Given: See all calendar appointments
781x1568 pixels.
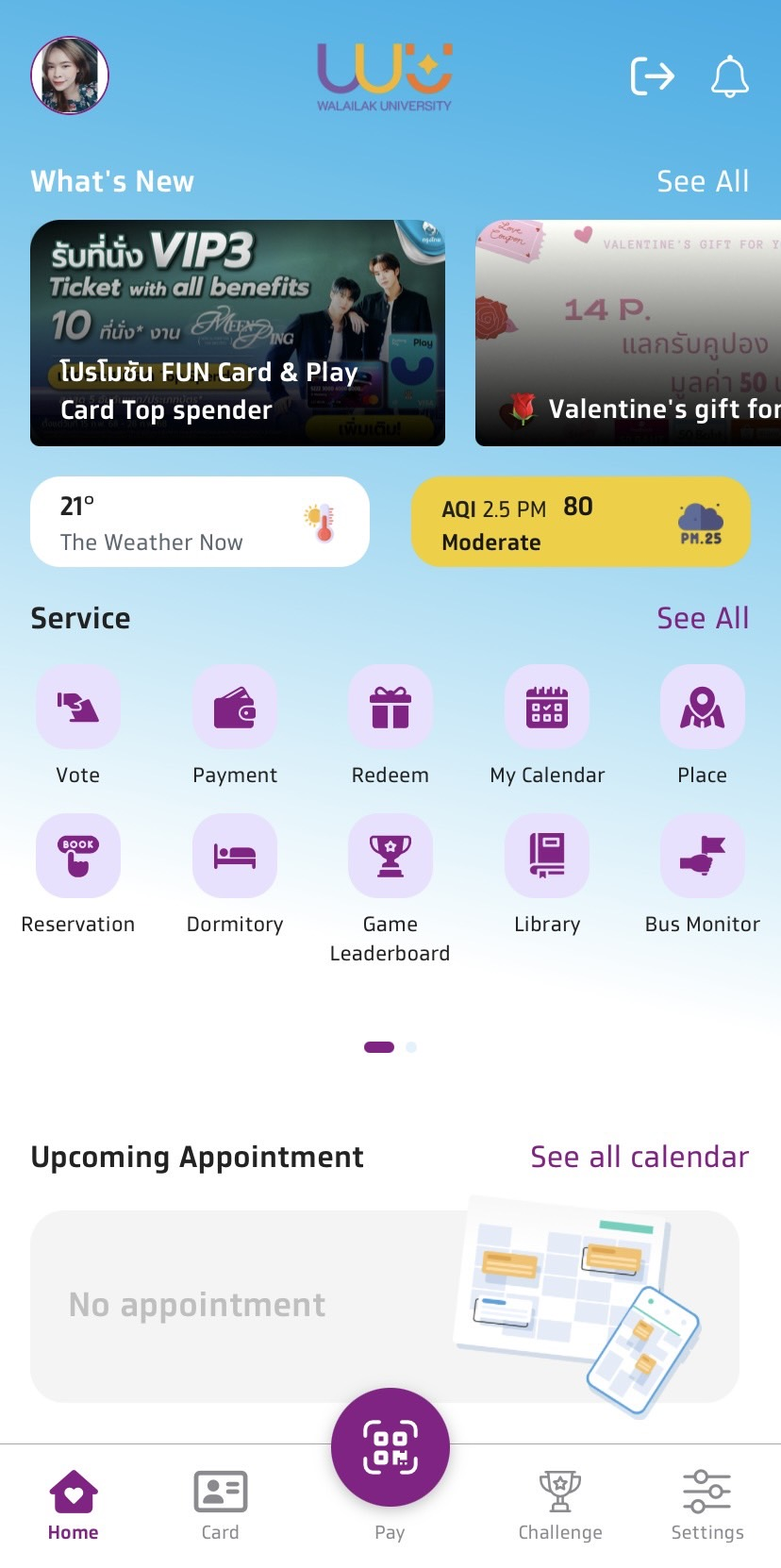Looking at the screenshot, I should 640,1157.
